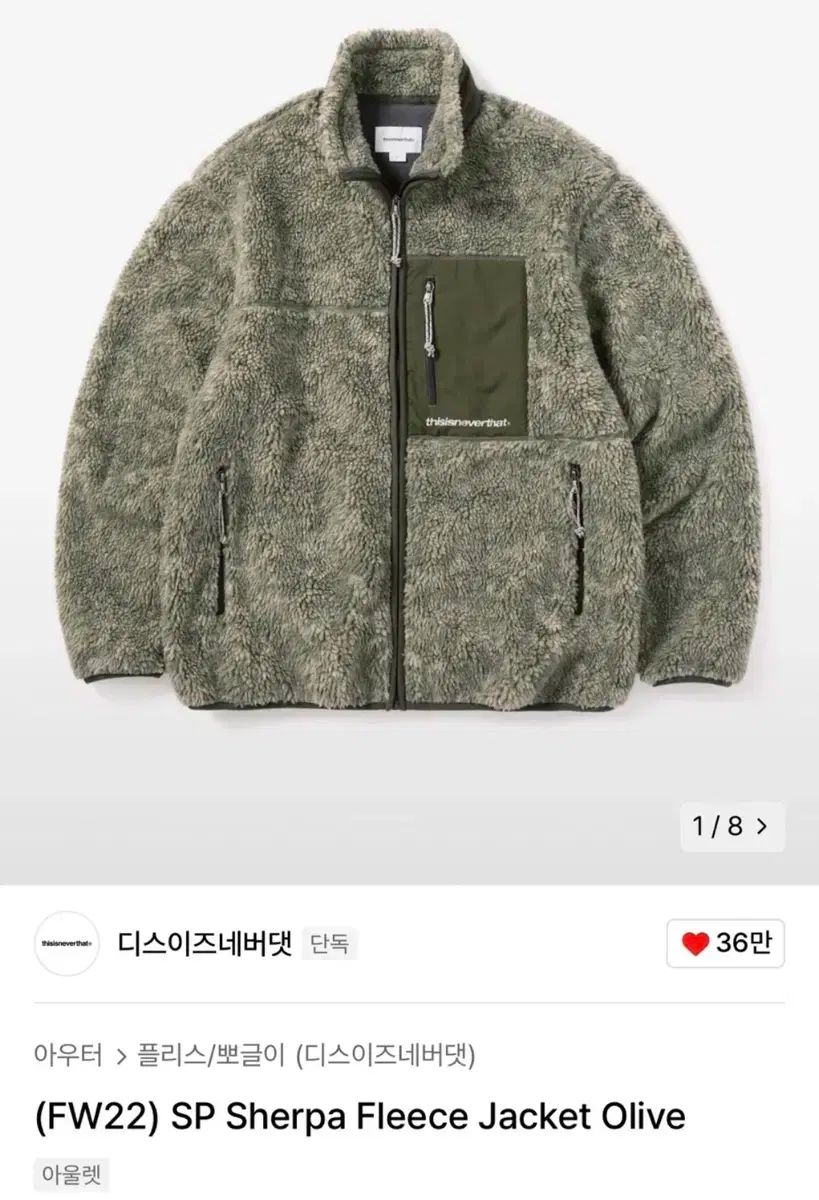This screenshot has width=819, height=1200.
Task: Open the 디스이즈네버댓 brand page
Action: tap(205, 943)
